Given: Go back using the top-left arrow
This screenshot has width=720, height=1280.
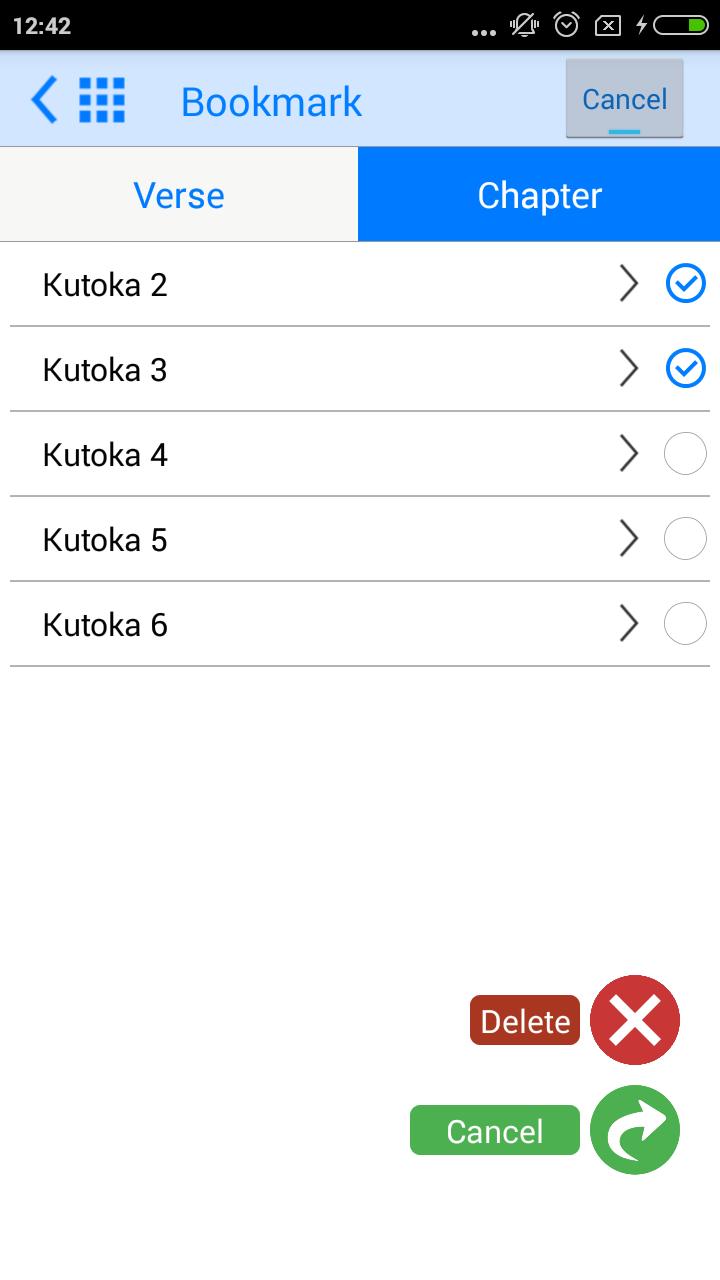Looking at the screenshot, I should pyautogui.click(x=44, y=101).
